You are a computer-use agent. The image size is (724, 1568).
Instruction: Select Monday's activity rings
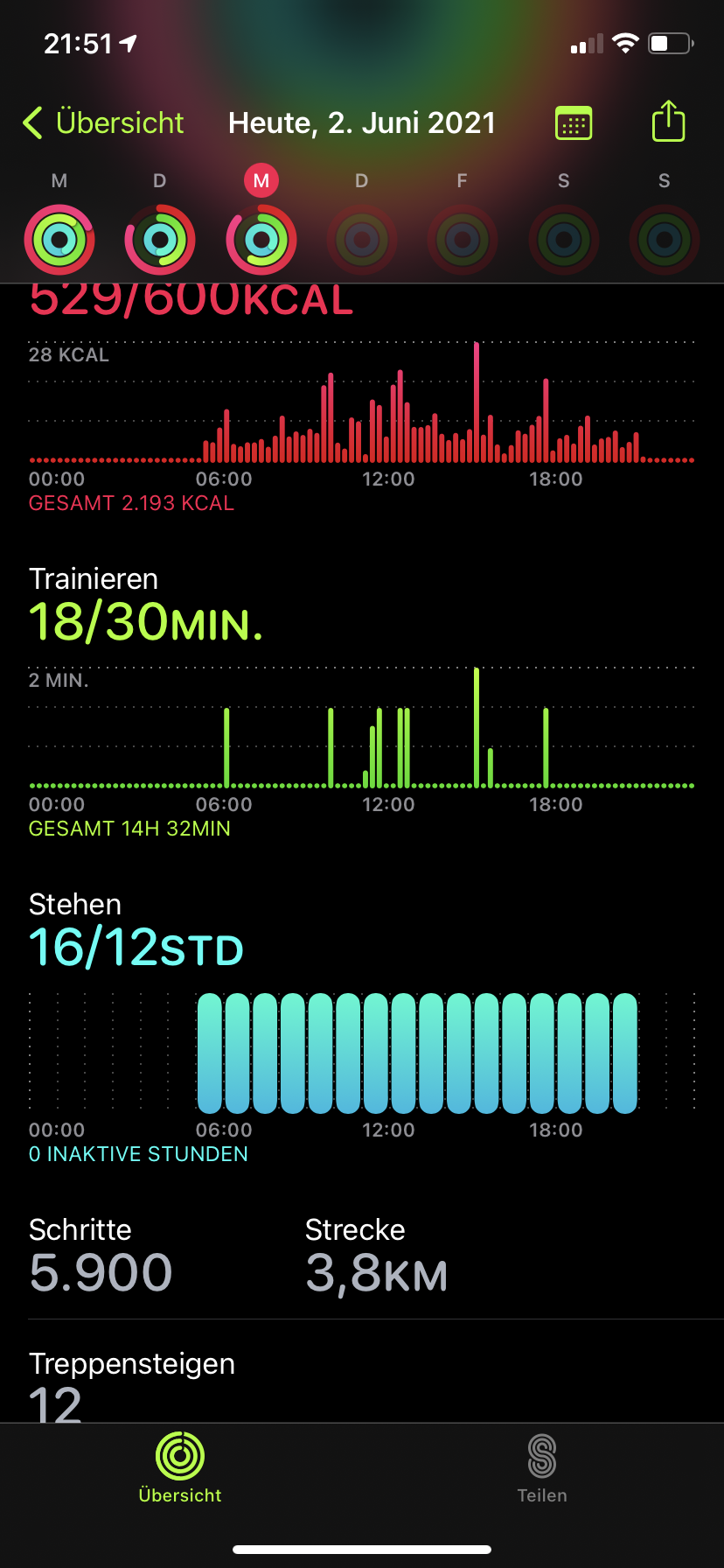point(59,239)
